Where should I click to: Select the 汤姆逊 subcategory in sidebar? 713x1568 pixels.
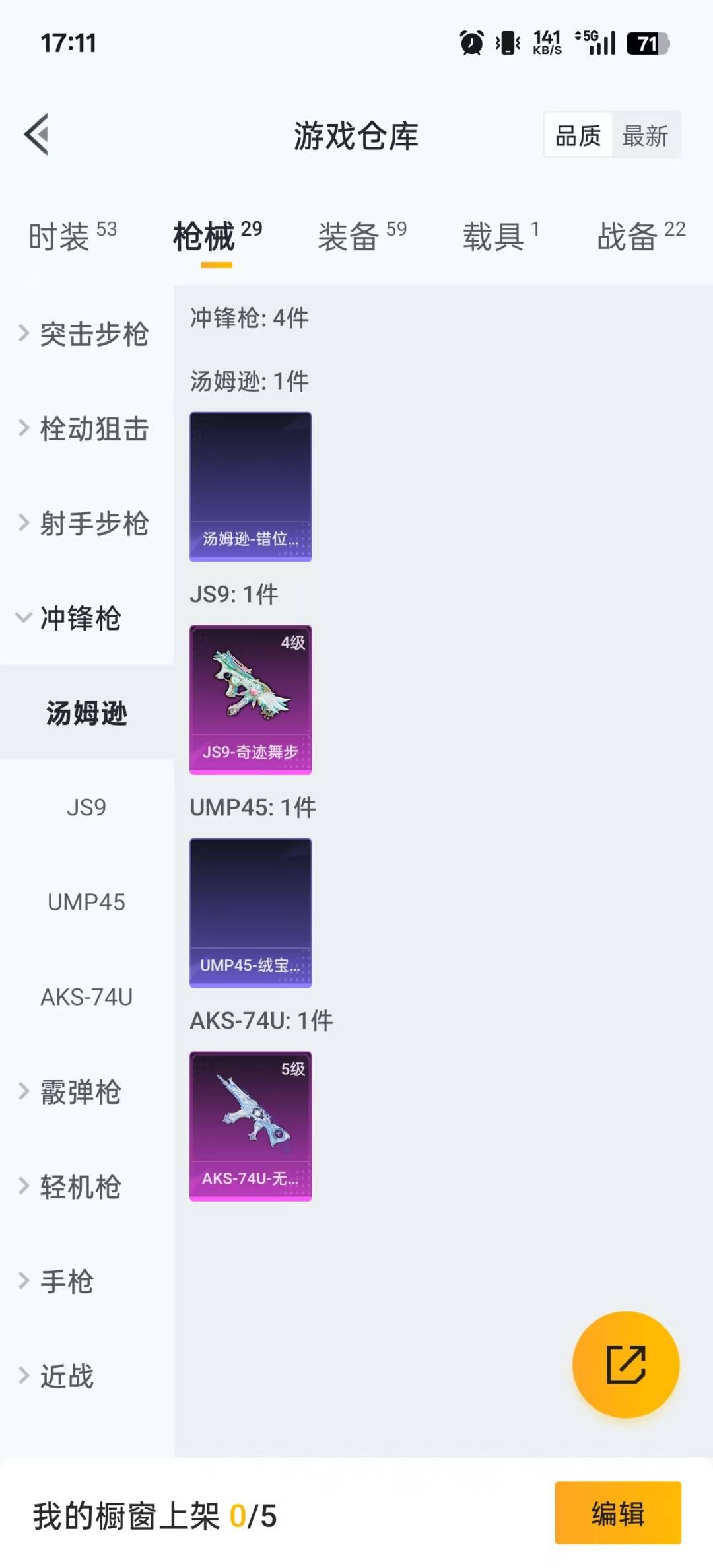click(x=86, y=714)
